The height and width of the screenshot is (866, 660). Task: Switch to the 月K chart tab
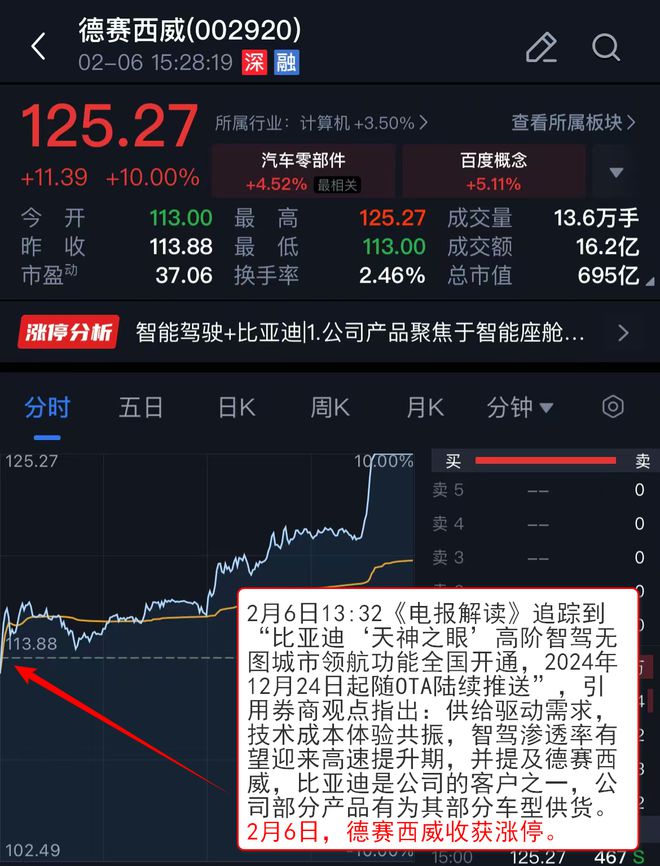tap(425, 408)
